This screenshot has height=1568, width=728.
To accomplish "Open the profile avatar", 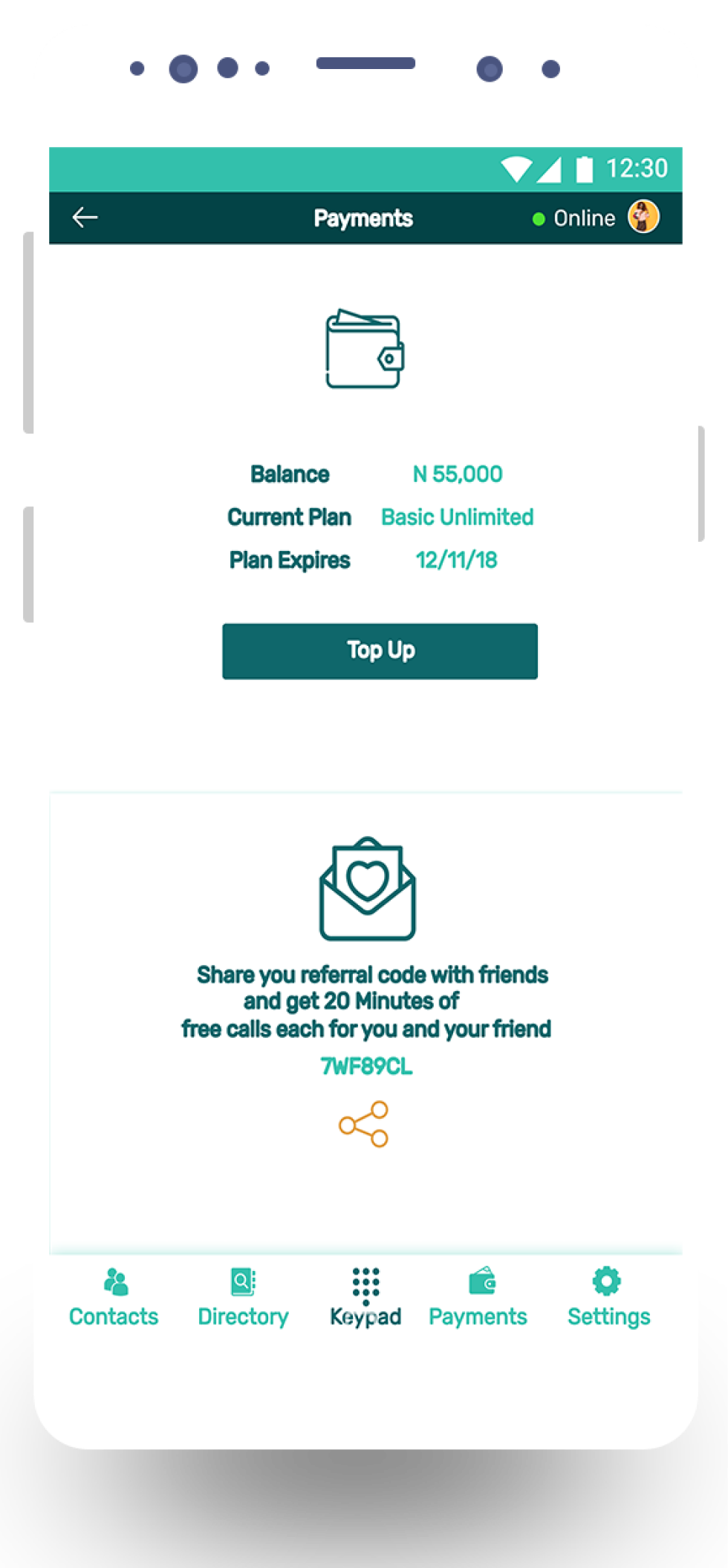I will click(x=643, y=217).
